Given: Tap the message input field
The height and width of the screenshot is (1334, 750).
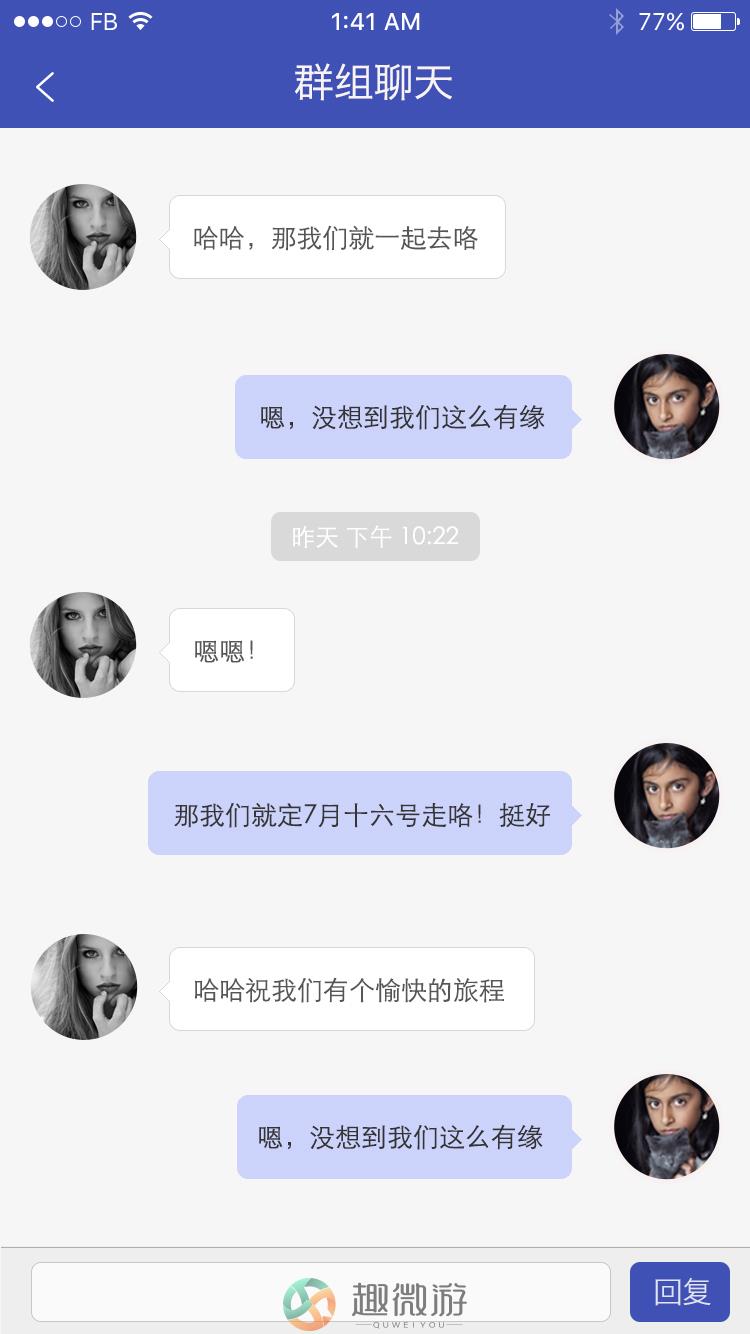Looking at the screenshot, I should coord(320,1291).
